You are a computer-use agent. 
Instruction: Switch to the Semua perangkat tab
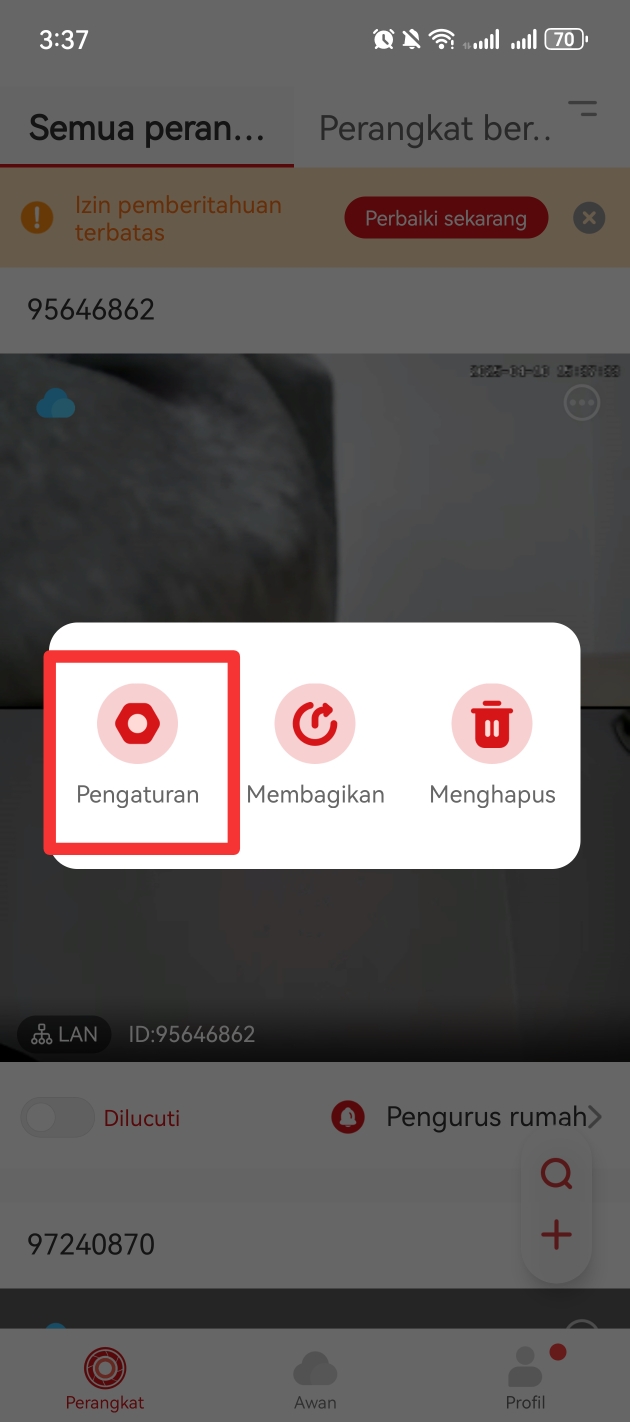click(x=147, y=129)
